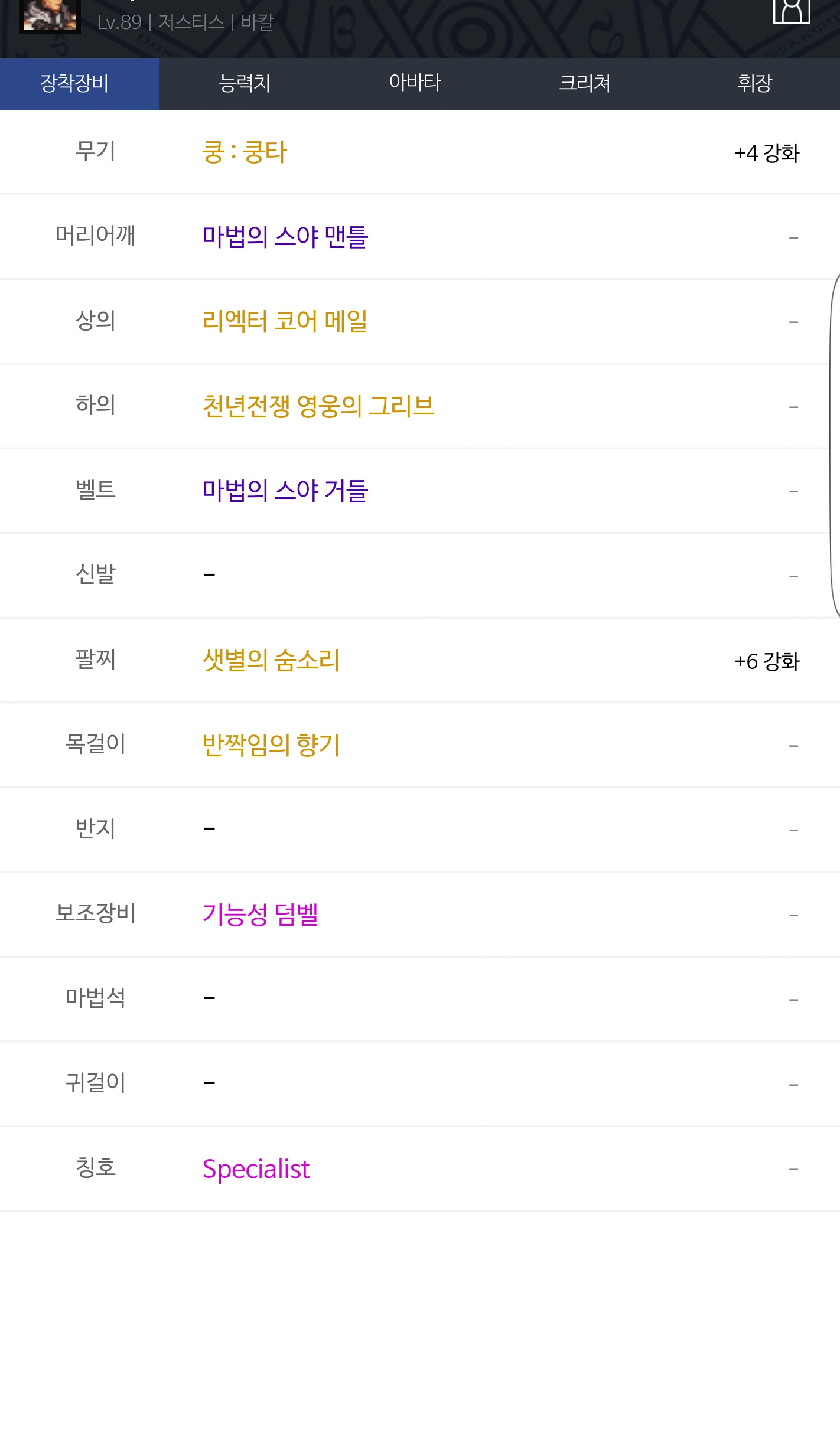View bracelet 샛별의 숨소리
840x1456 pixels.
point(271,660)
